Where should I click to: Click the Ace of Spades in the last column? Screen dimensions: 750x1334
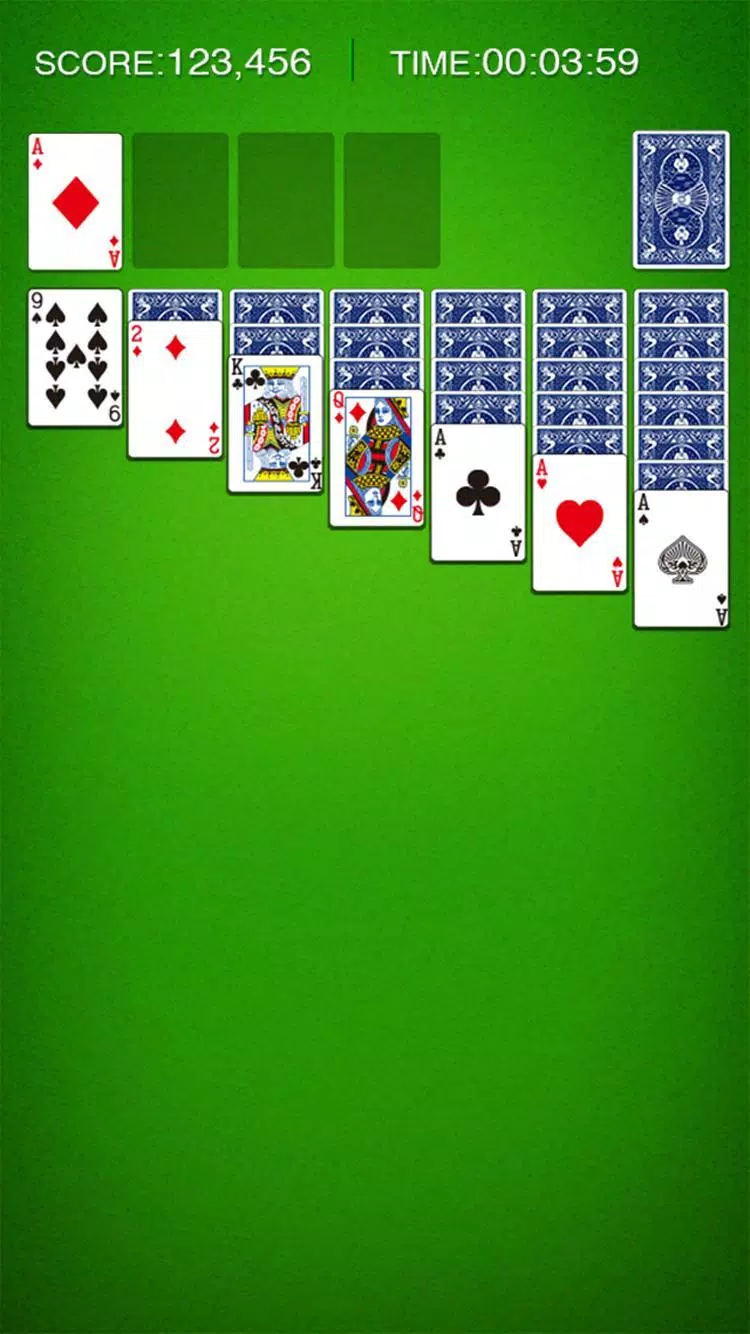679,556
